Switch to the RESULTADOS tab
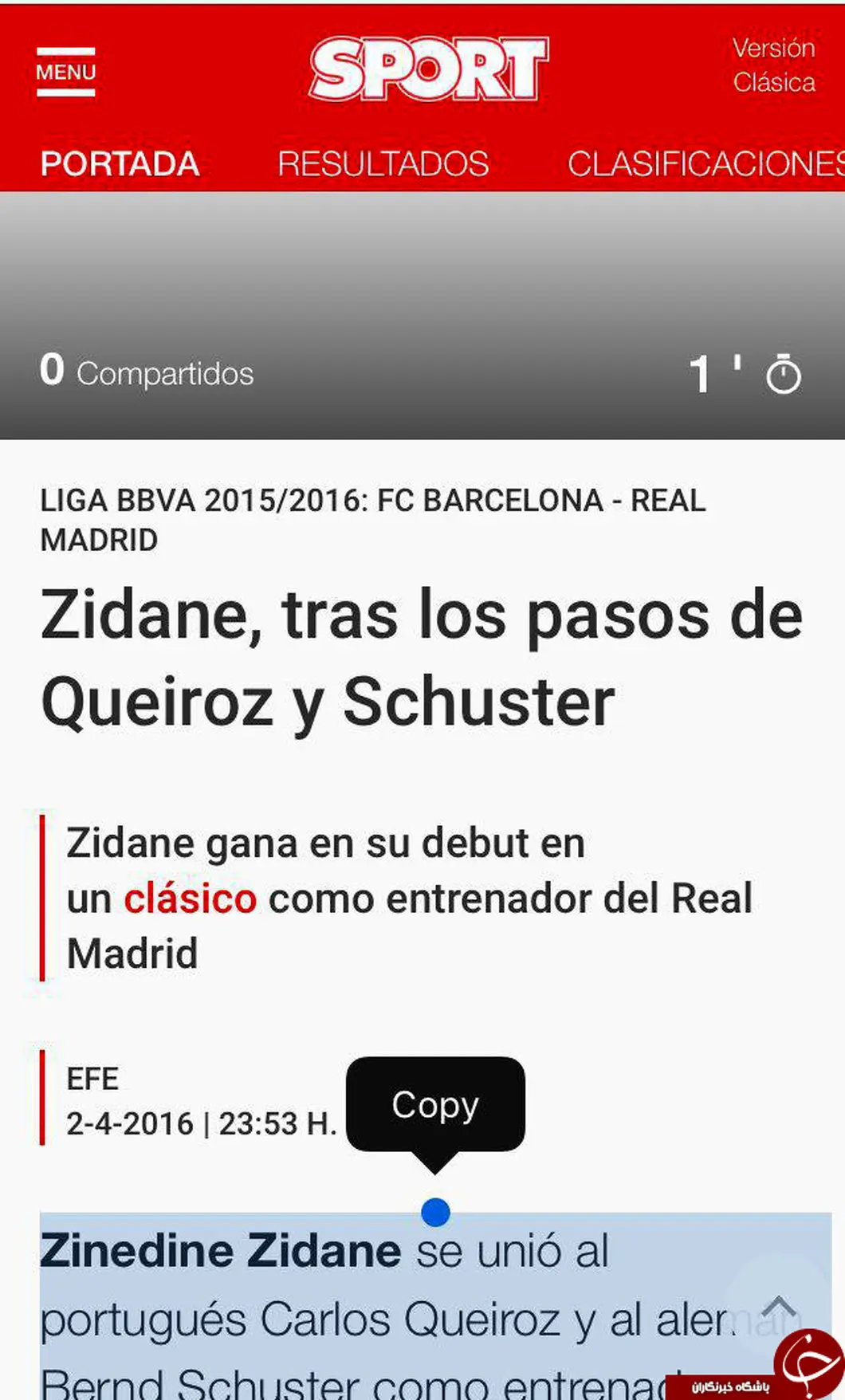 tap(383, 164)
